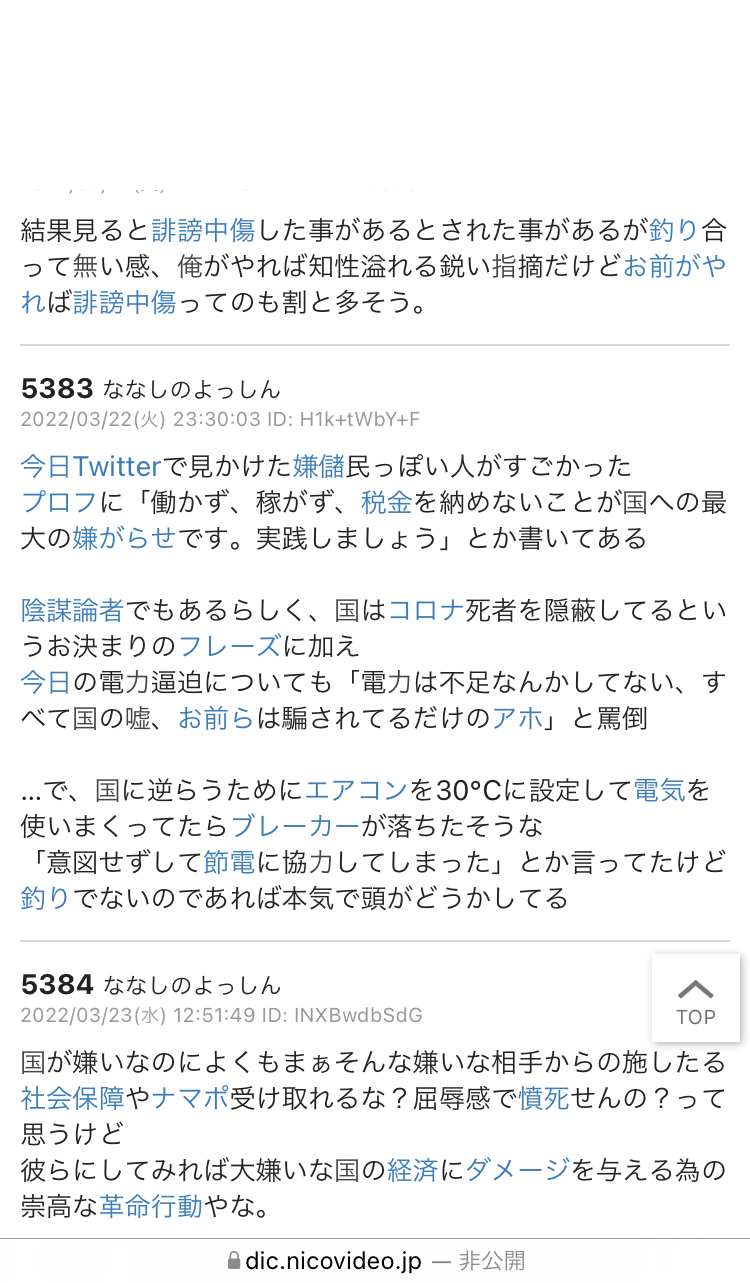
Task: Open the 嫌儲 link in comment 5383
Action: (319, 465)
